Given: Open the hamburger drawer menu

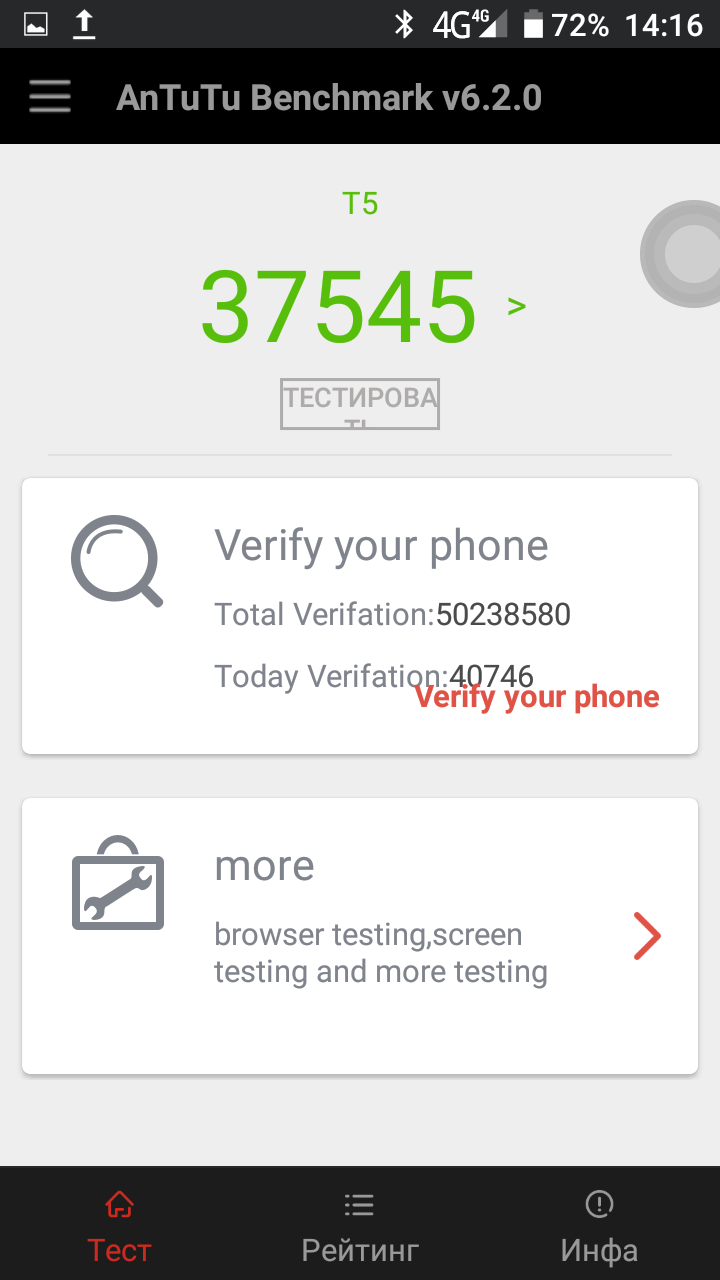Looking at the screenshot, I should pos(49,97).
